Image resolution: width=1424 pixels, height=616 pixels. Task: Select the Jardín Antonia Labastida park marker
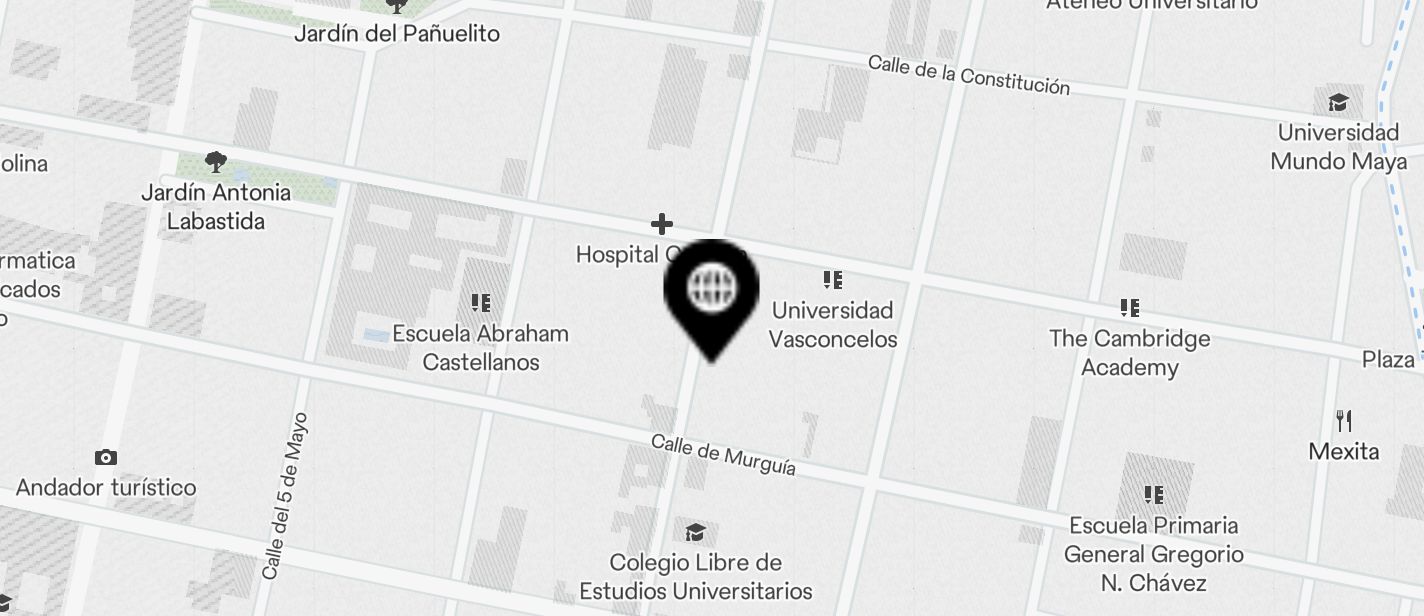[x=215, y=162]
